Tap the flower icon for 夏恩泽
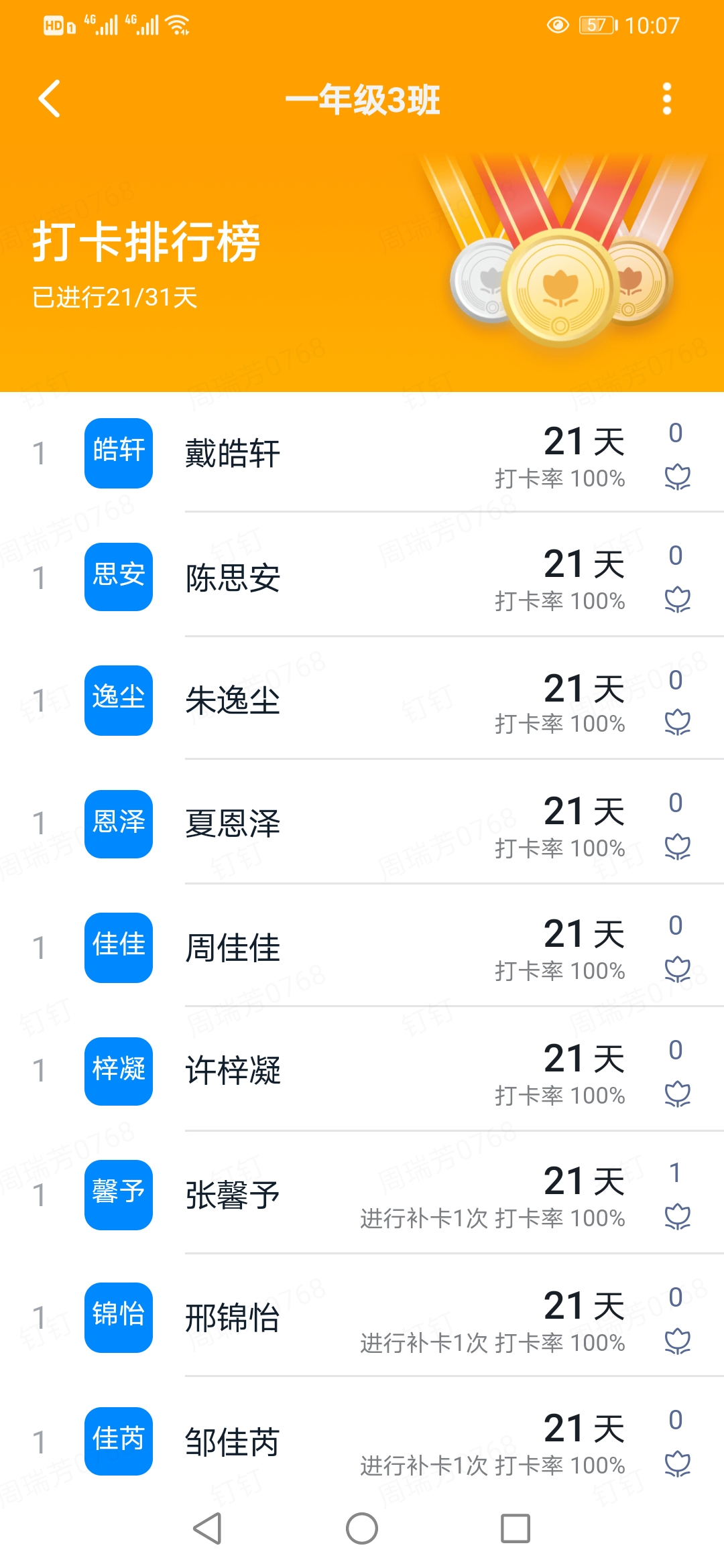Viewport: 724px width, 1568px height. point(677,846)
